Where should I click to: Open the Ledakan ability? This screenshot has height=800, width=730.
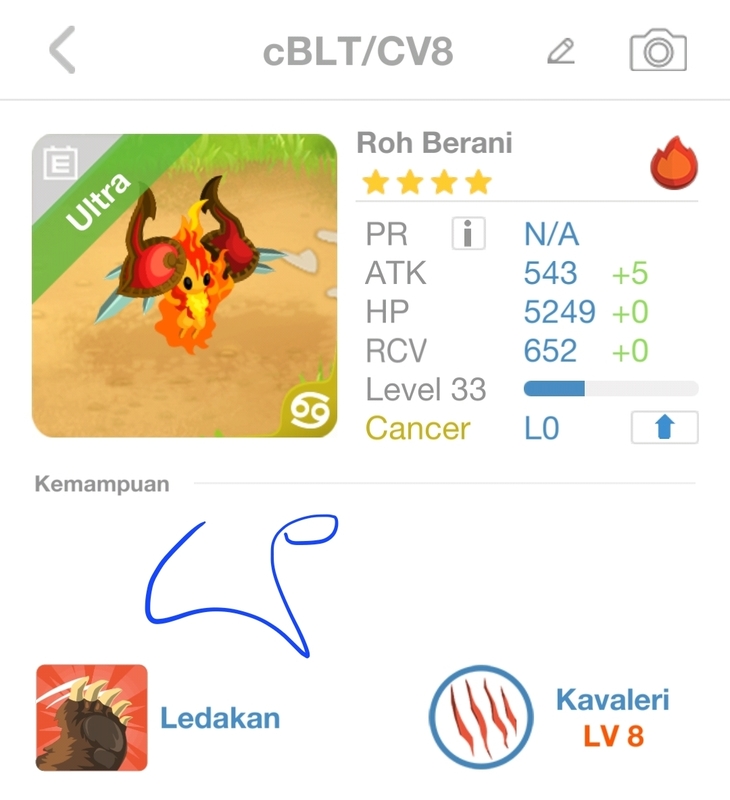tap(92, 718)
